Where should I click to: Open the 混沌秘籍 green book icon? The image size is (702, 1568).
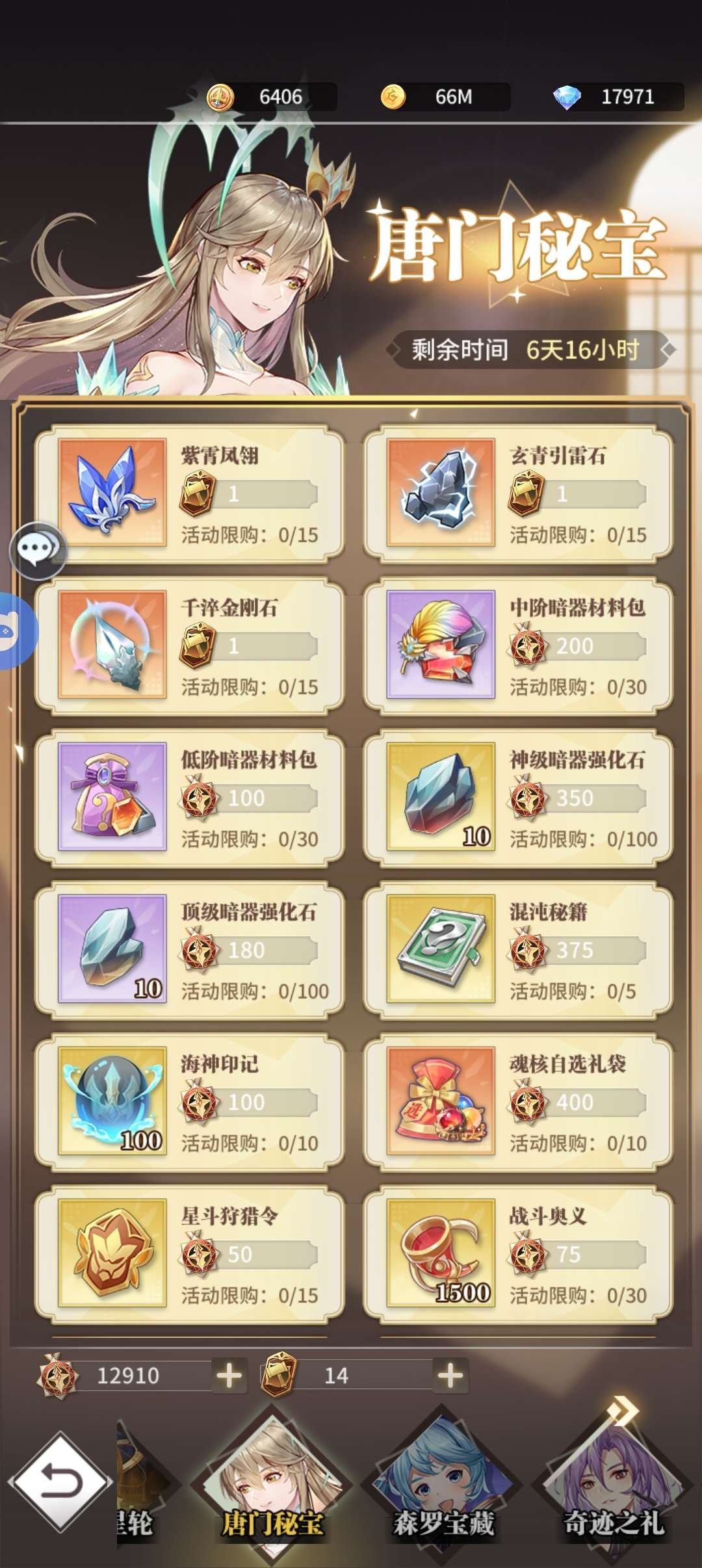tap(441, 950)
